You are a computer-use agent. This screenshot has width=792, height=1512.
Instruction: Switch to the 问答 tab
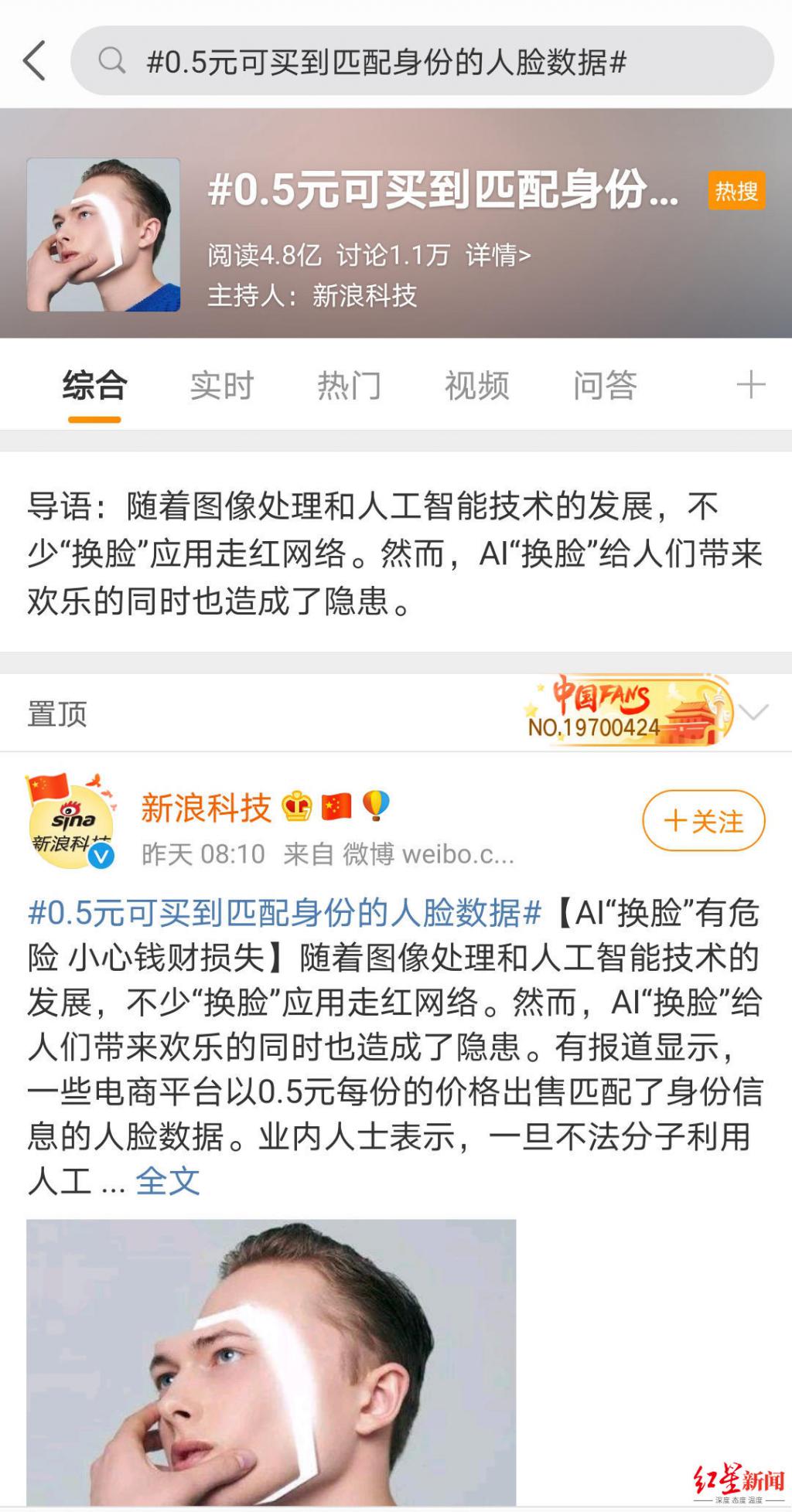click(605, 385)
